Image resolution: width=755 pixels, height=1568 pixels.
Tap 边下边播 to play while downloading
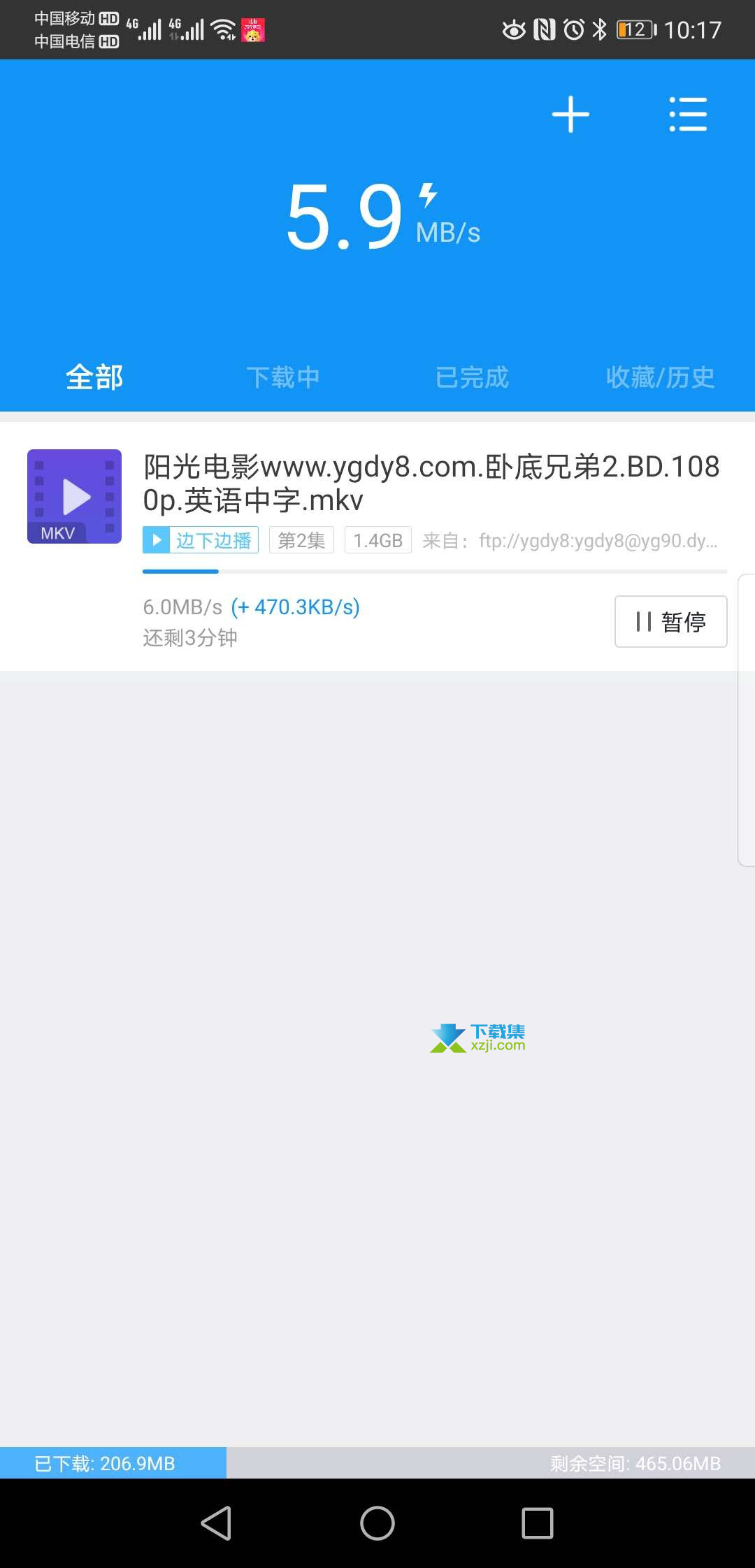201,540
